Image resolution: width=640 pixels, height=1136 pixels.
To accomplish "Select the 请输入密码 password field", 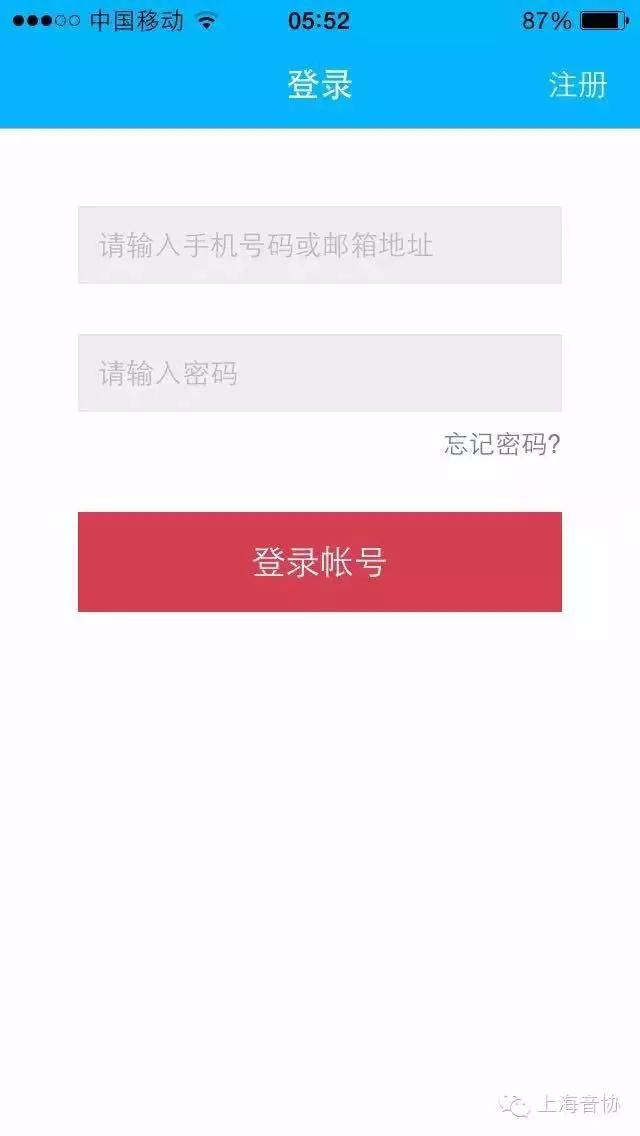I will point(320,373).
